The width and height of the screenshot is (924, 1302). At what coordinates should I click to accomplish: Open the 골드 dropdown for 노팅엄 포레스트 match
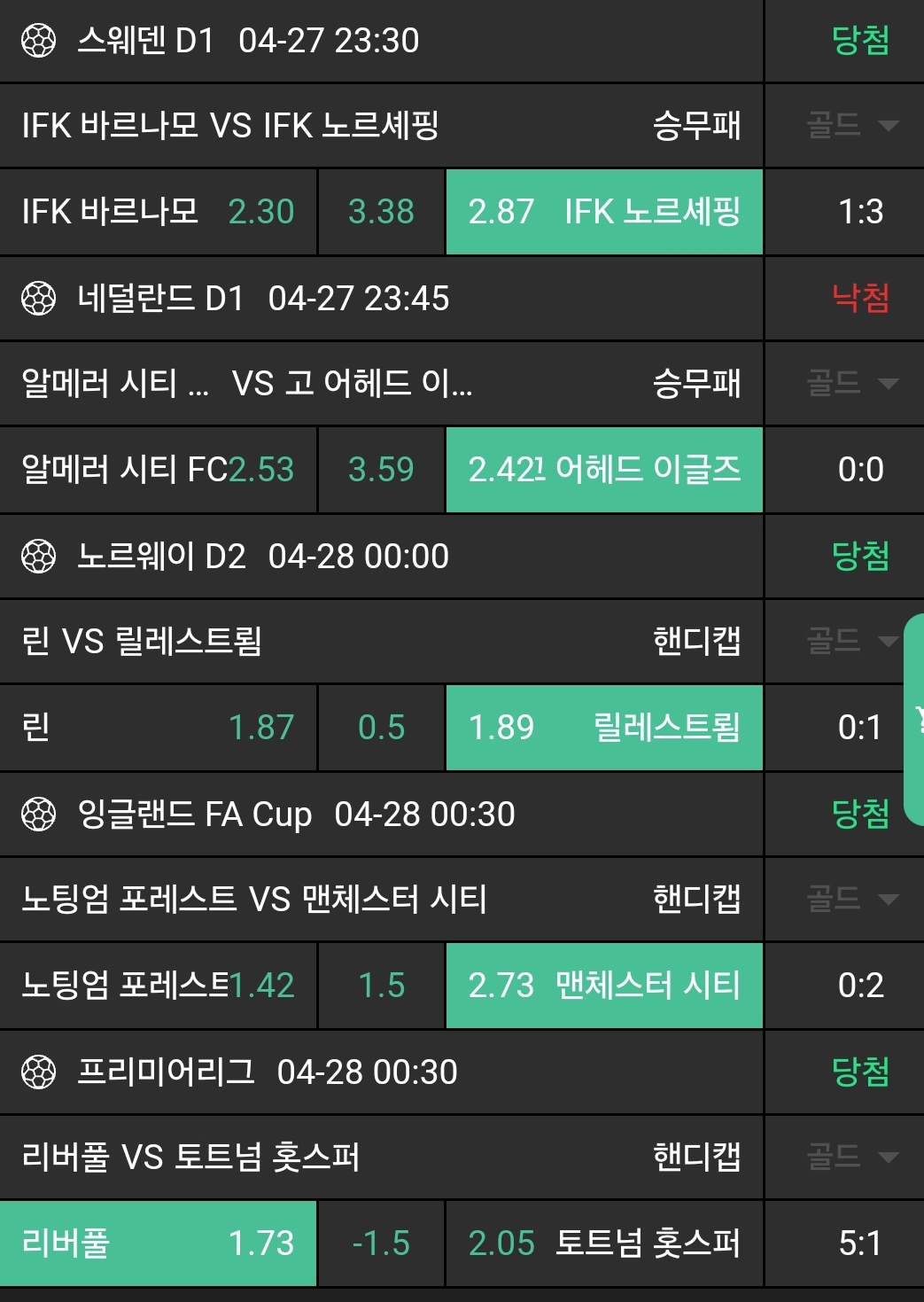pos(852,899)
